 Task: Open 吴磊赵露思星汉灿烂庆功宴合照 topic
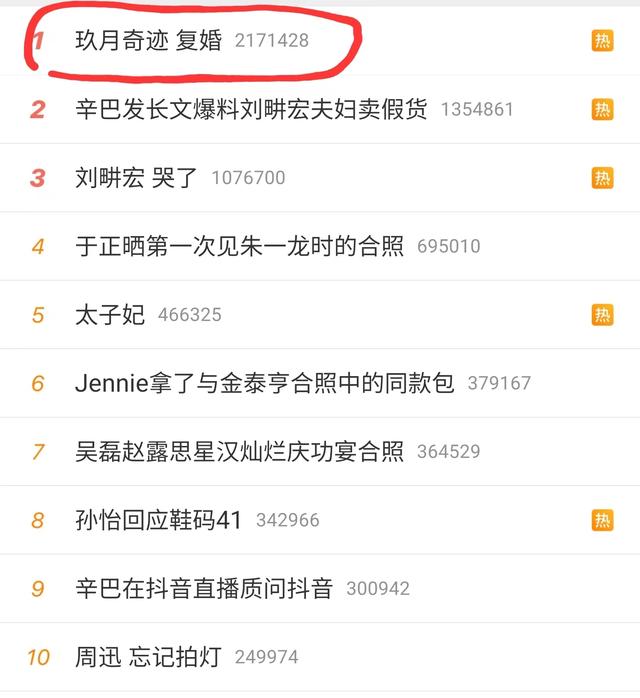(x=239, y=451)
